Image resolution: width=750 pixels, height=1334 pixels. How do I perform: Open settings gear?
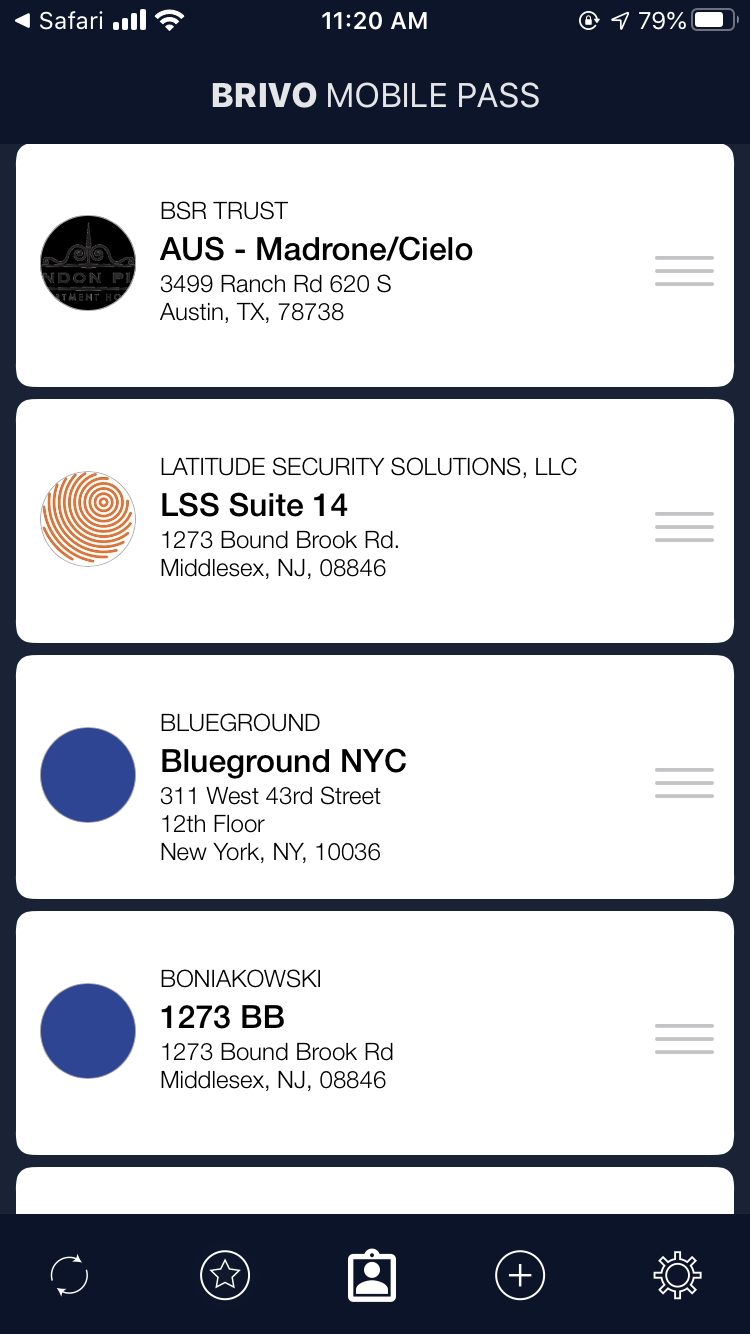pyautogui.click(x=677, y=1276)
